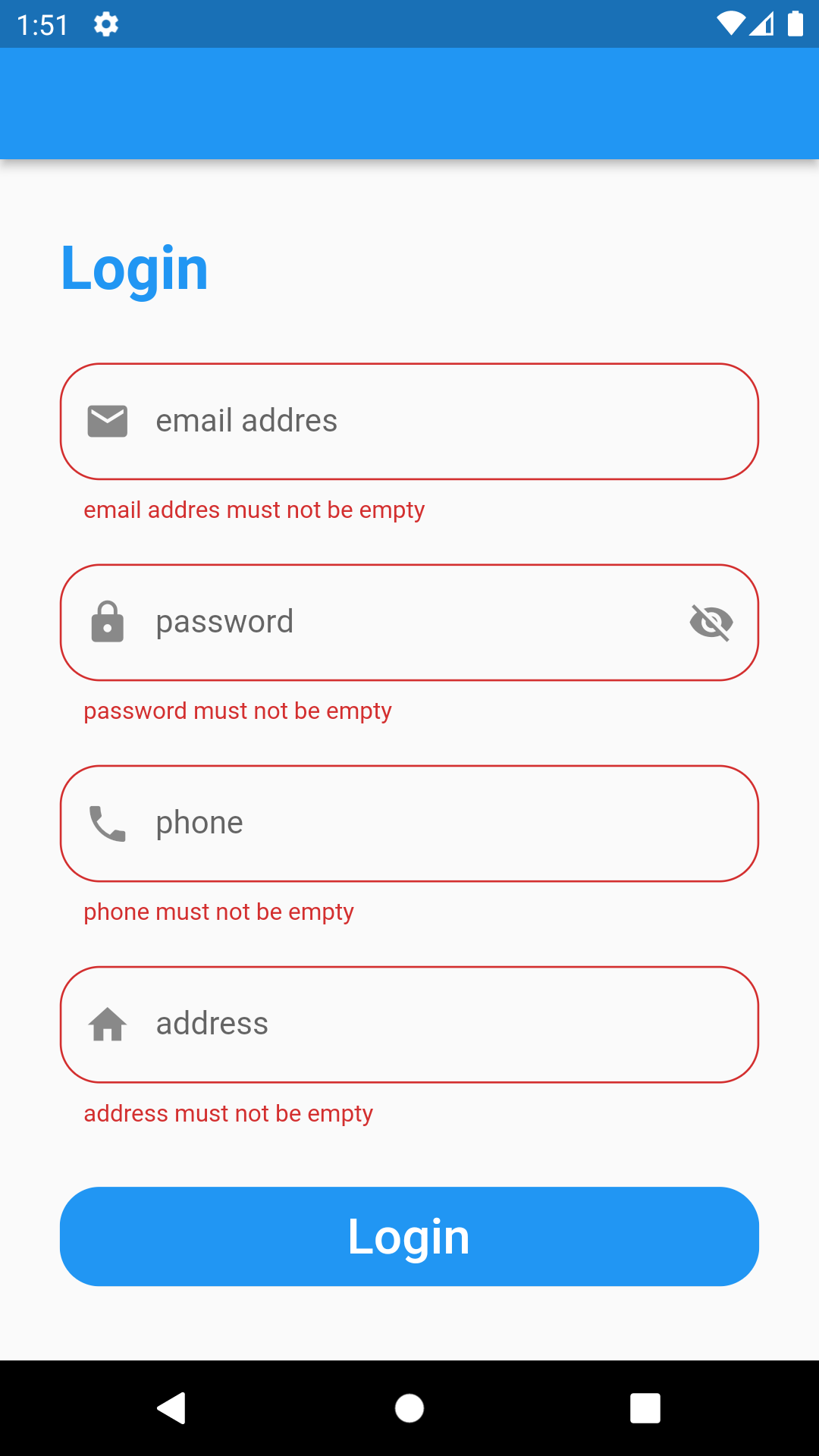The image size is (819, 1456).
Task: Click the home icon in address field
Action: (107, 1024)
